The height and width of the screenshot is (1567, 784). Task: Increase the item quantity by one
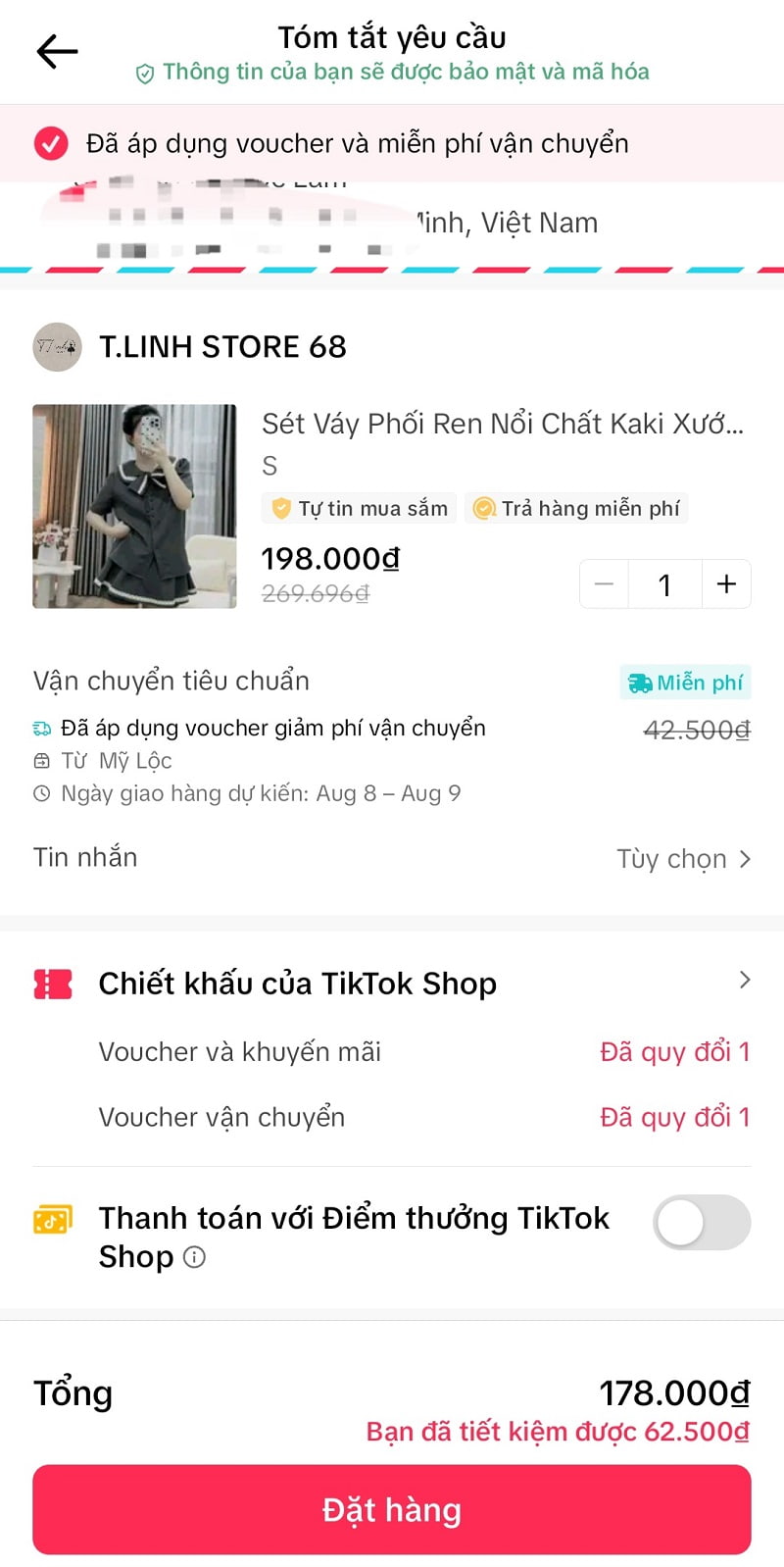(726, 584)
